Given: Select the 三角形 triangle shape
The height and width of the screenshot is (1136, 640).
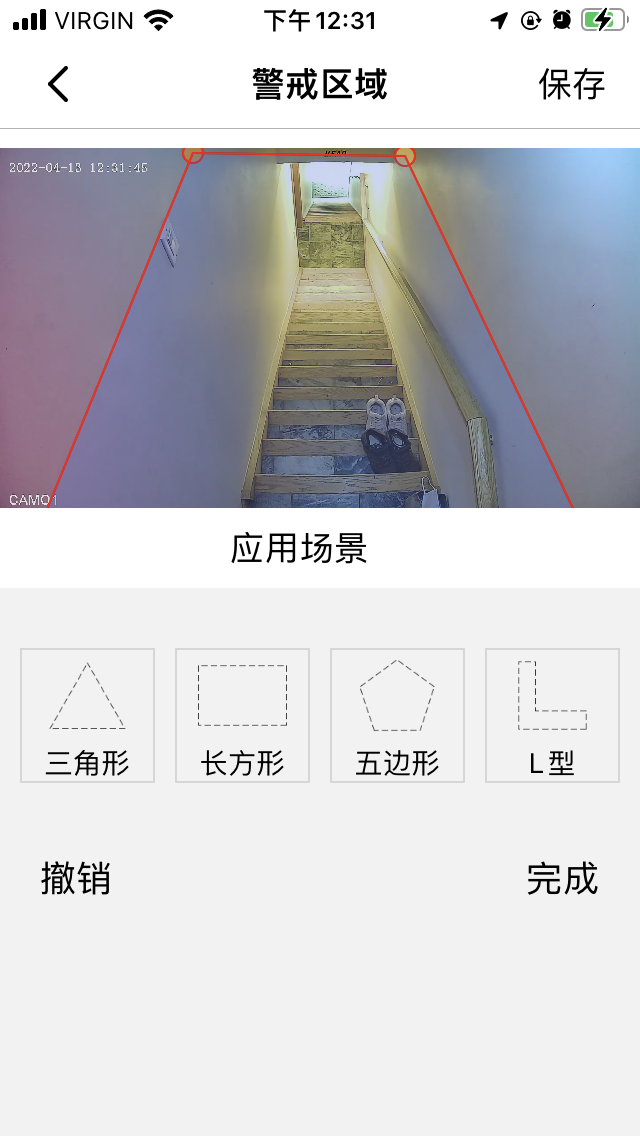Looking at the screenshot, I should click(x=87, y=715).
